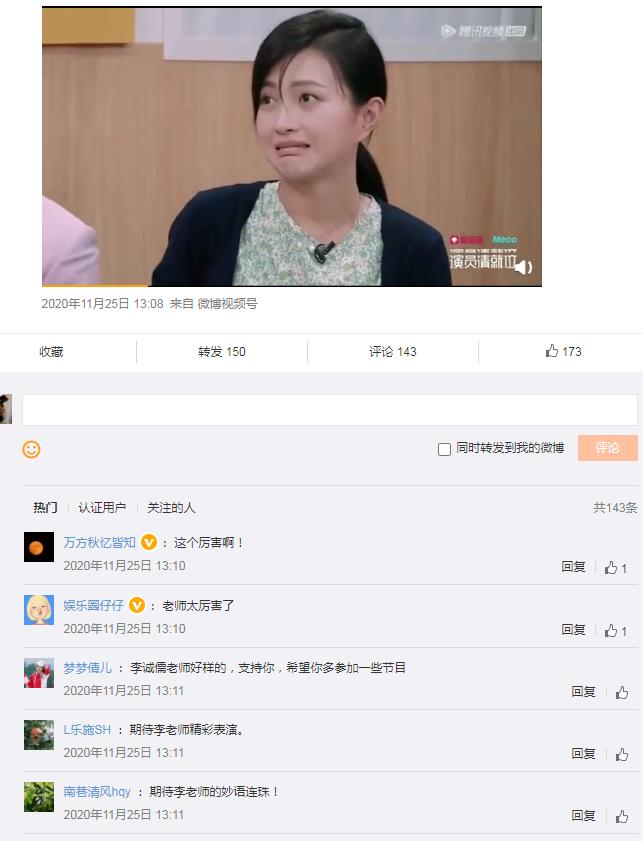Open 万方秋忆皆知's profile
The height and width of the screenshot is (841, 643).
pos(99,542)
